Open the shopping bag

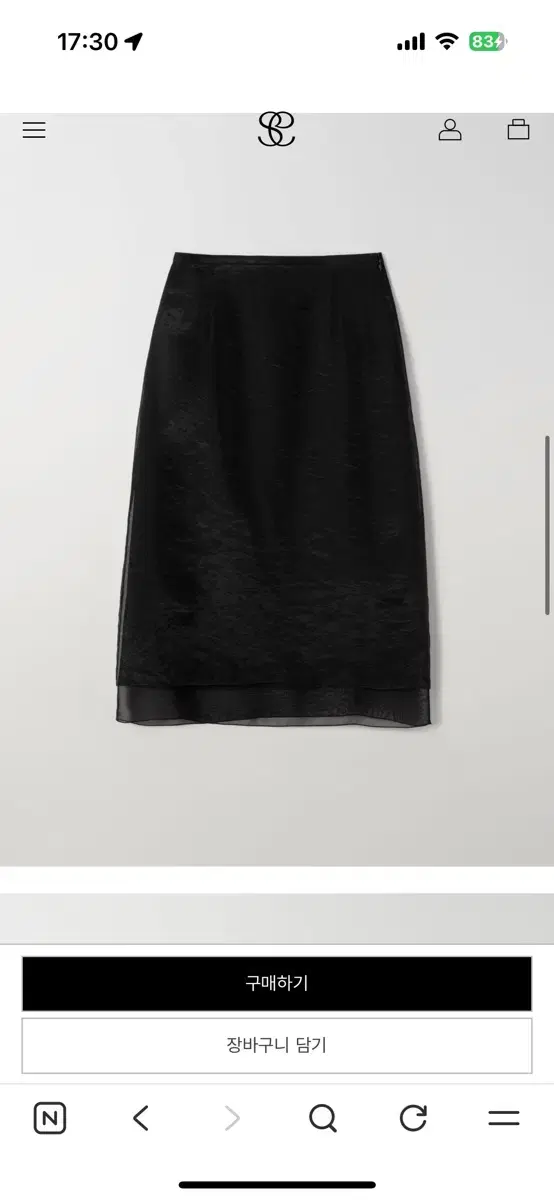pyautogui.click(x=518, y=130)
